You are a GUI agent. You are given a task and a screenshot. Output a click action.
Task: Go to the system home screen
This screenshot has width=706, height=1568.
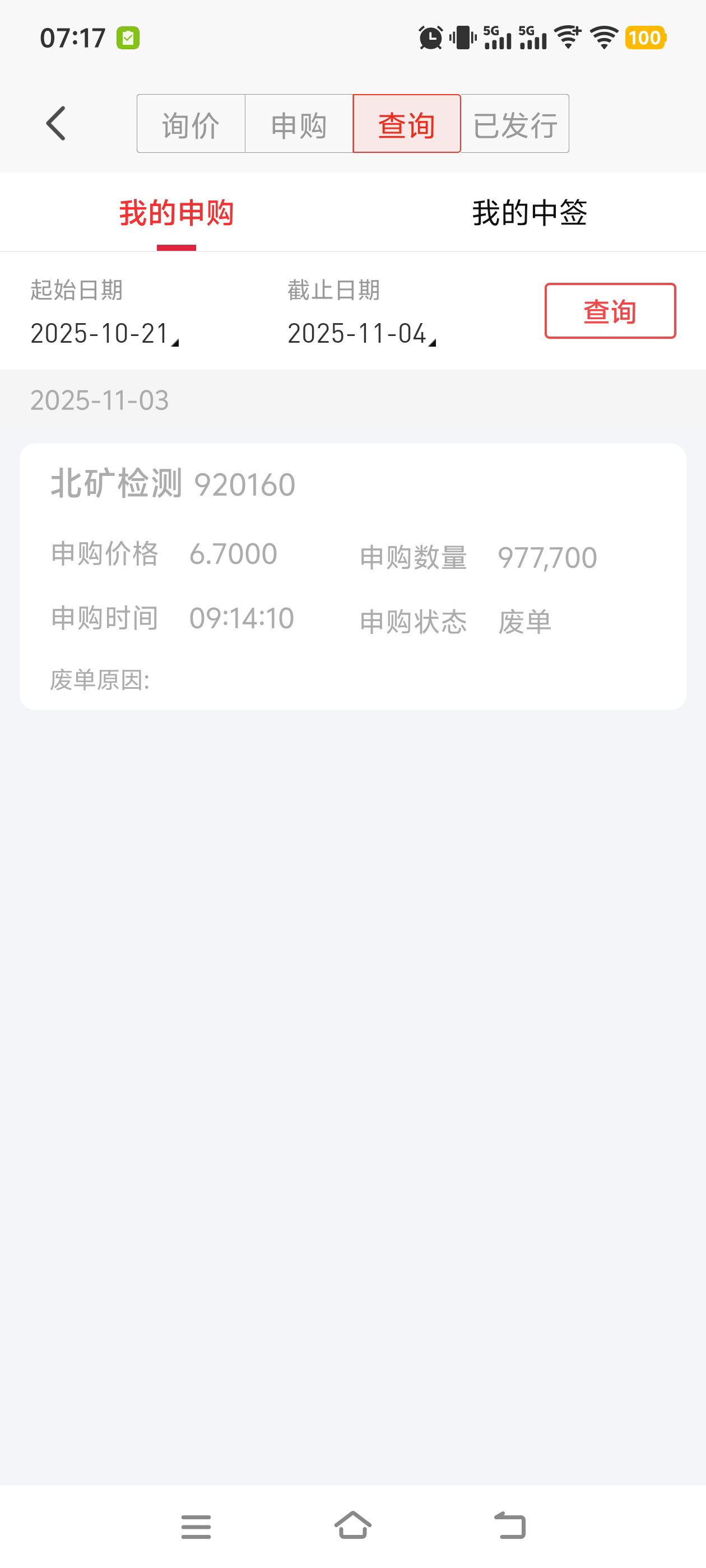352,1525
